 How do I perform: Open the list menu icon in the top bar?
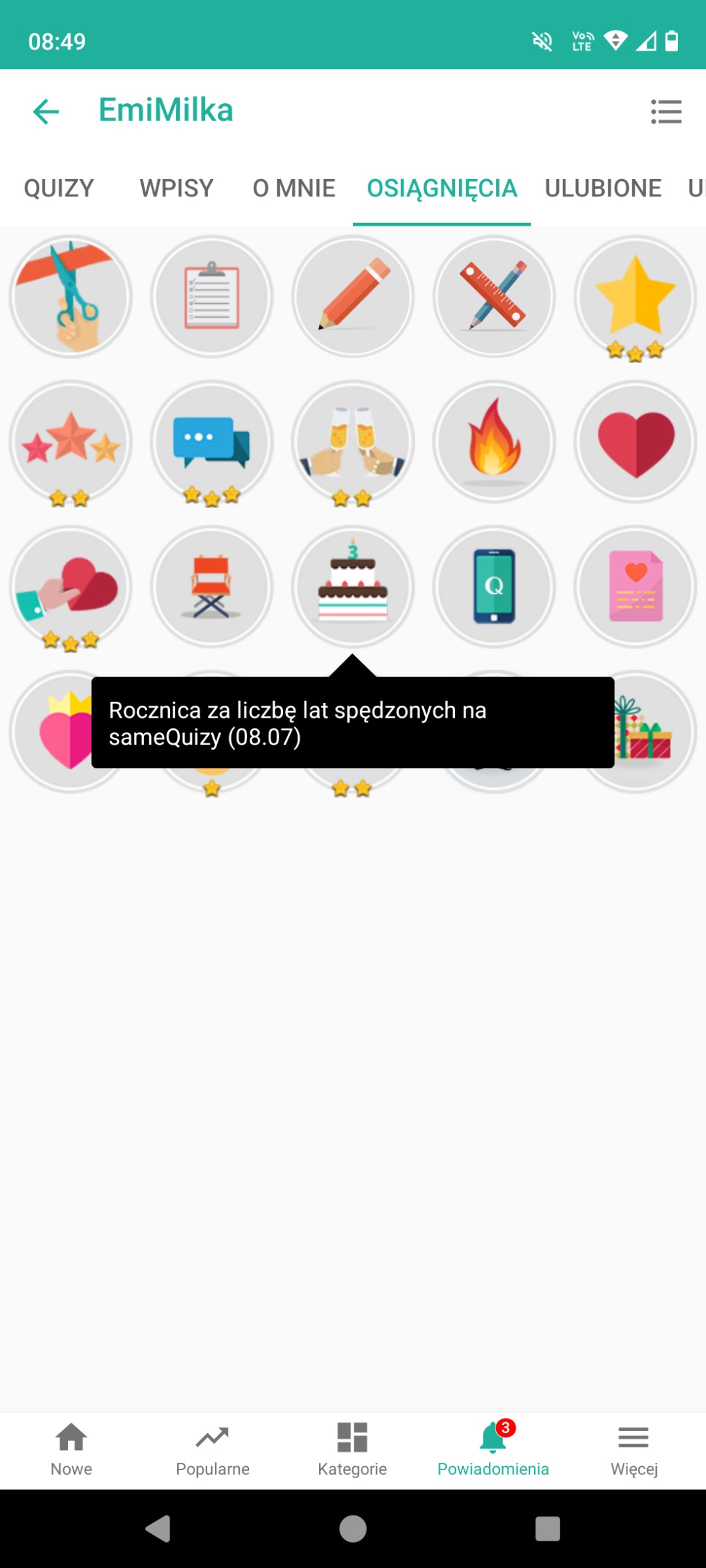pyautogui.click(x=665, y=111)
